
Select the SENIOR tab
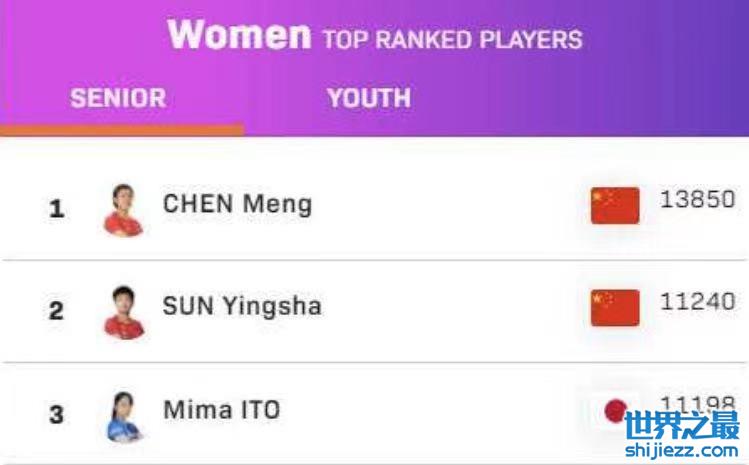(x=118, y=98)
